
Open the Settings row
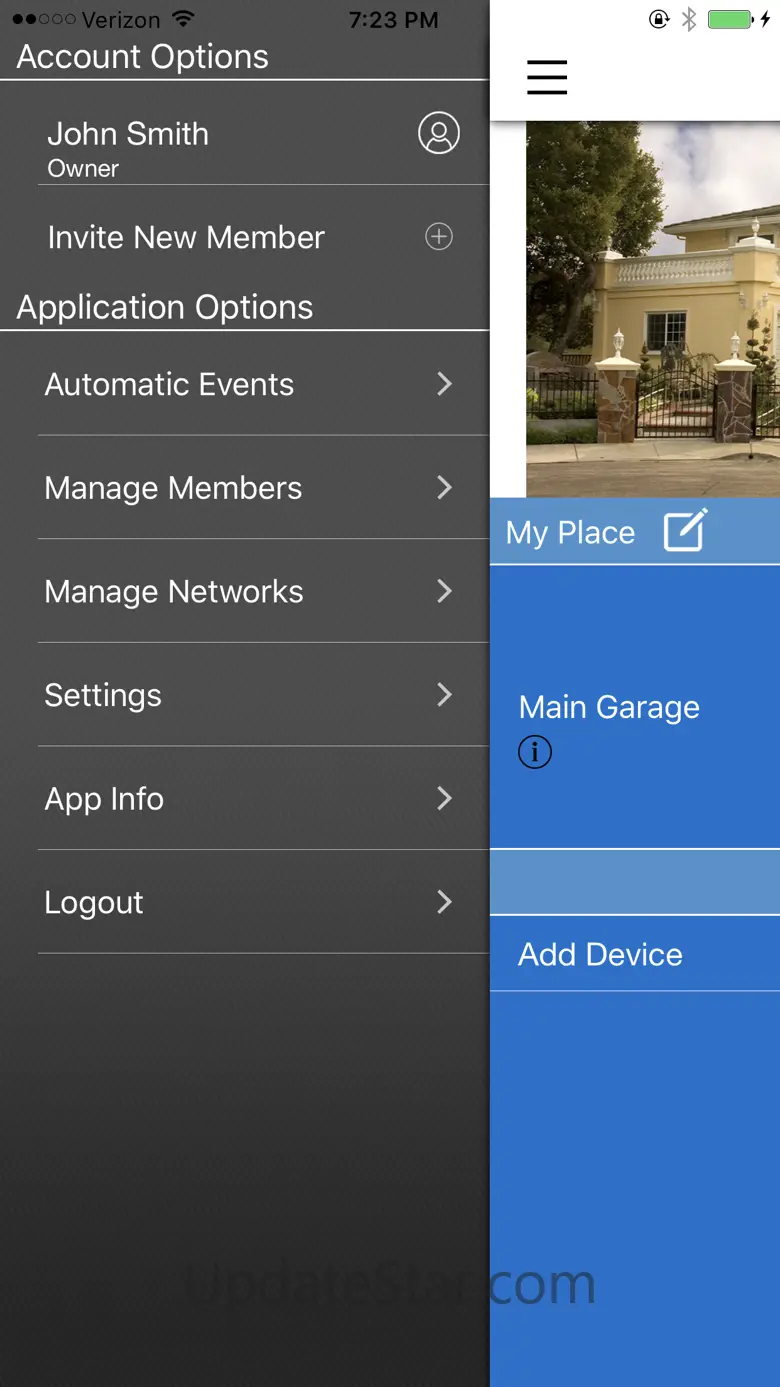point(248,695)
